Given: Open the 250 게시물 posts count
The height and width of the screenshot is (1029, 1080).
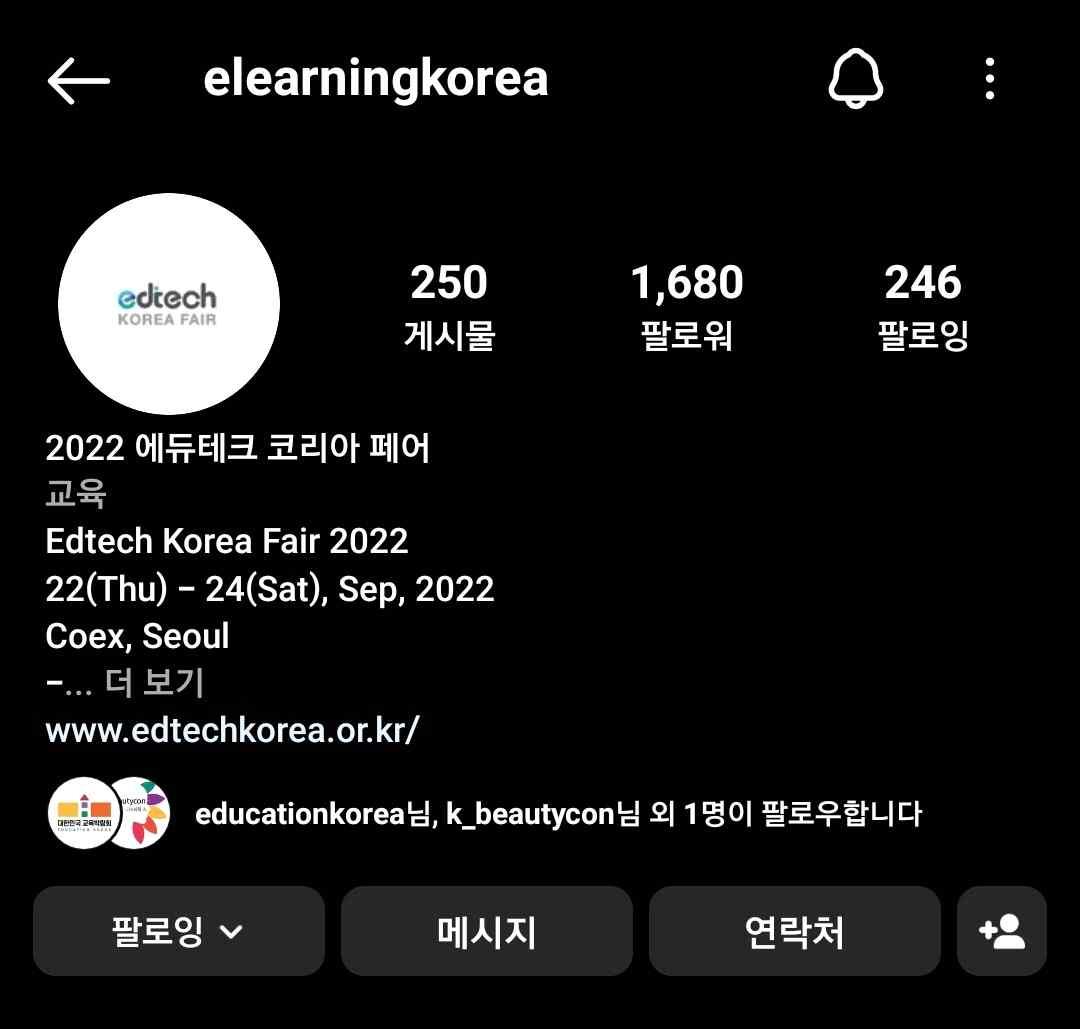Looking at the screenshot, I should (x=449, y=307).
